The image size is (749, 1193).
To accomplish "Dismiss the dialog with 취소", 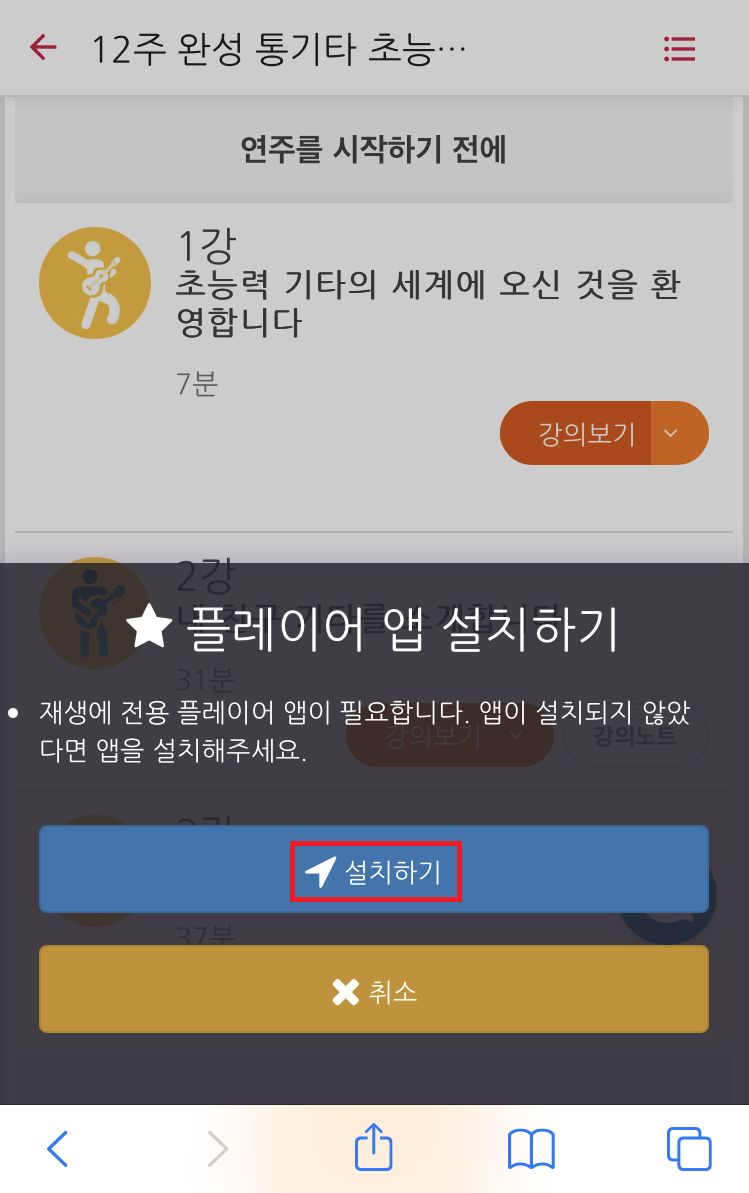I will tap(374, 990).
